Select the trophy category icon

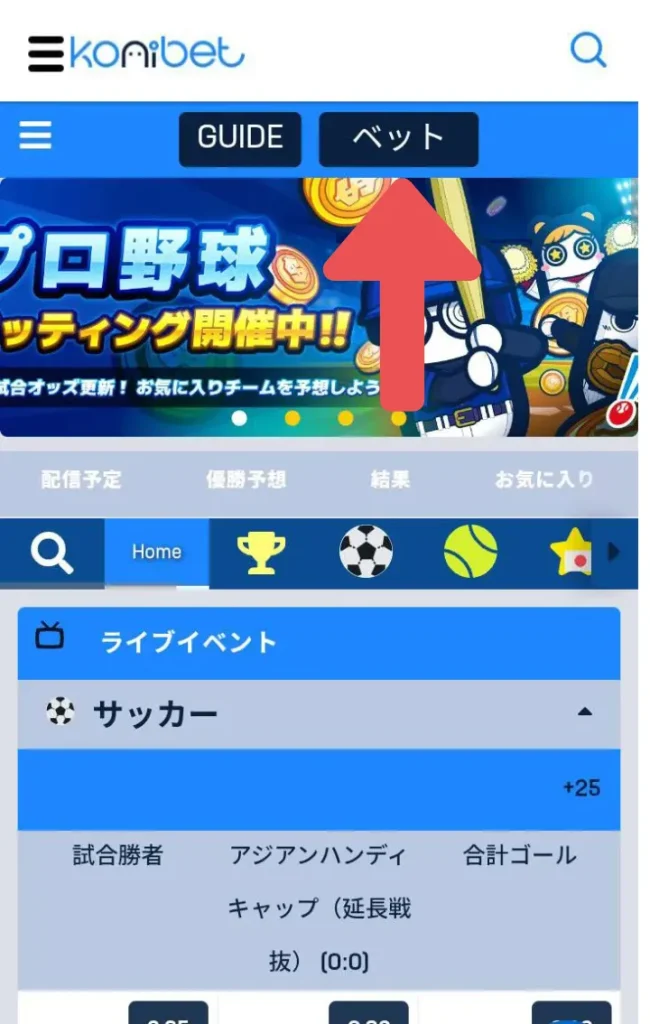(x=261, y=552)
